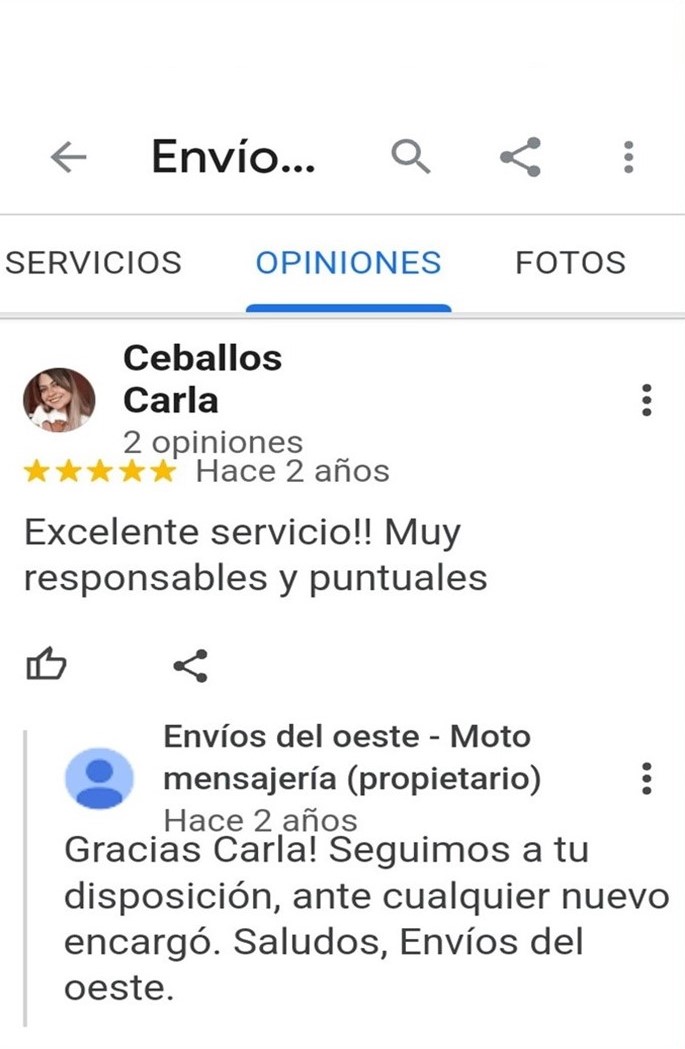
Task: Open options menu for Ceballos Carla's review
Action: [x=646, y=400]
